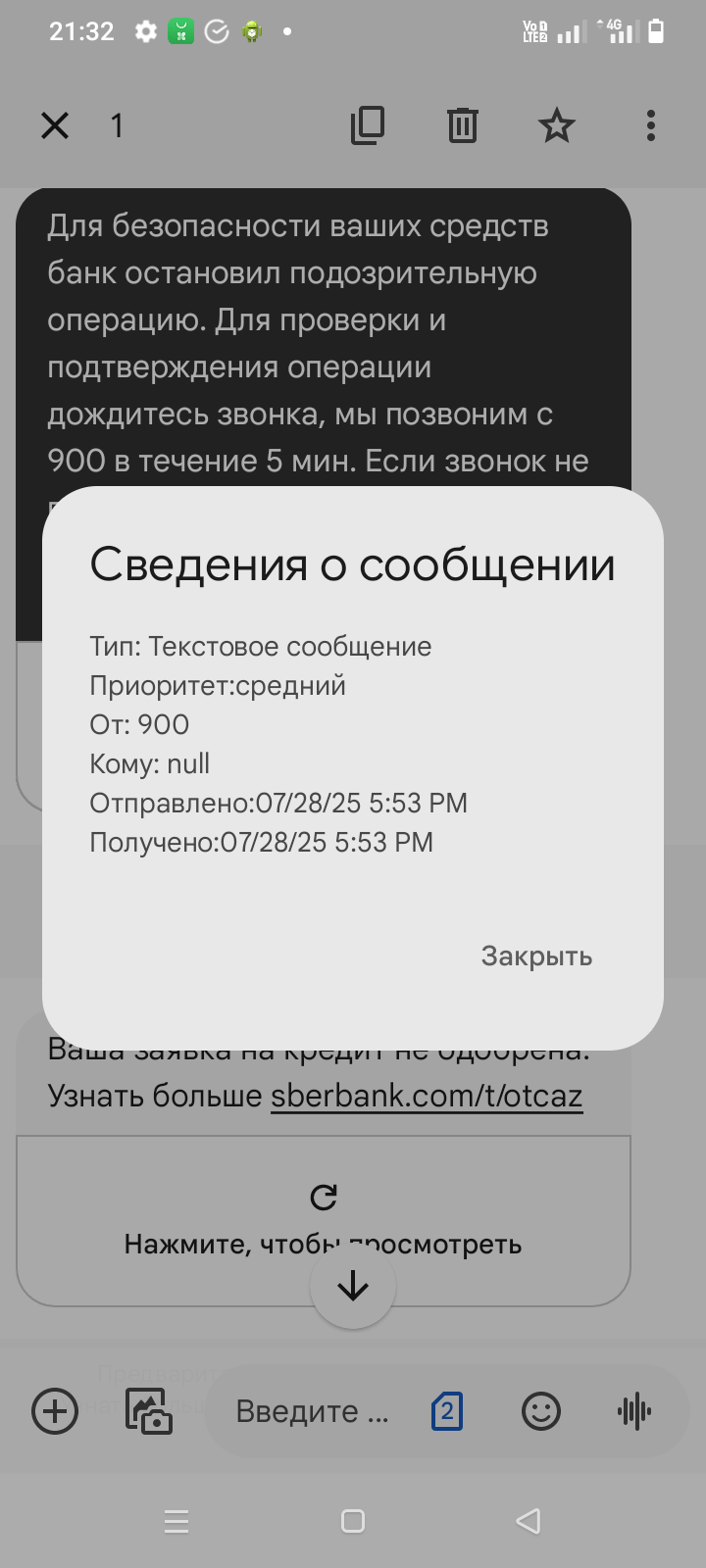Image resolution: width=706 pixels, height=1568 pixels.
Task: Tap the link preview reload card
Action: click(324, 1221)
